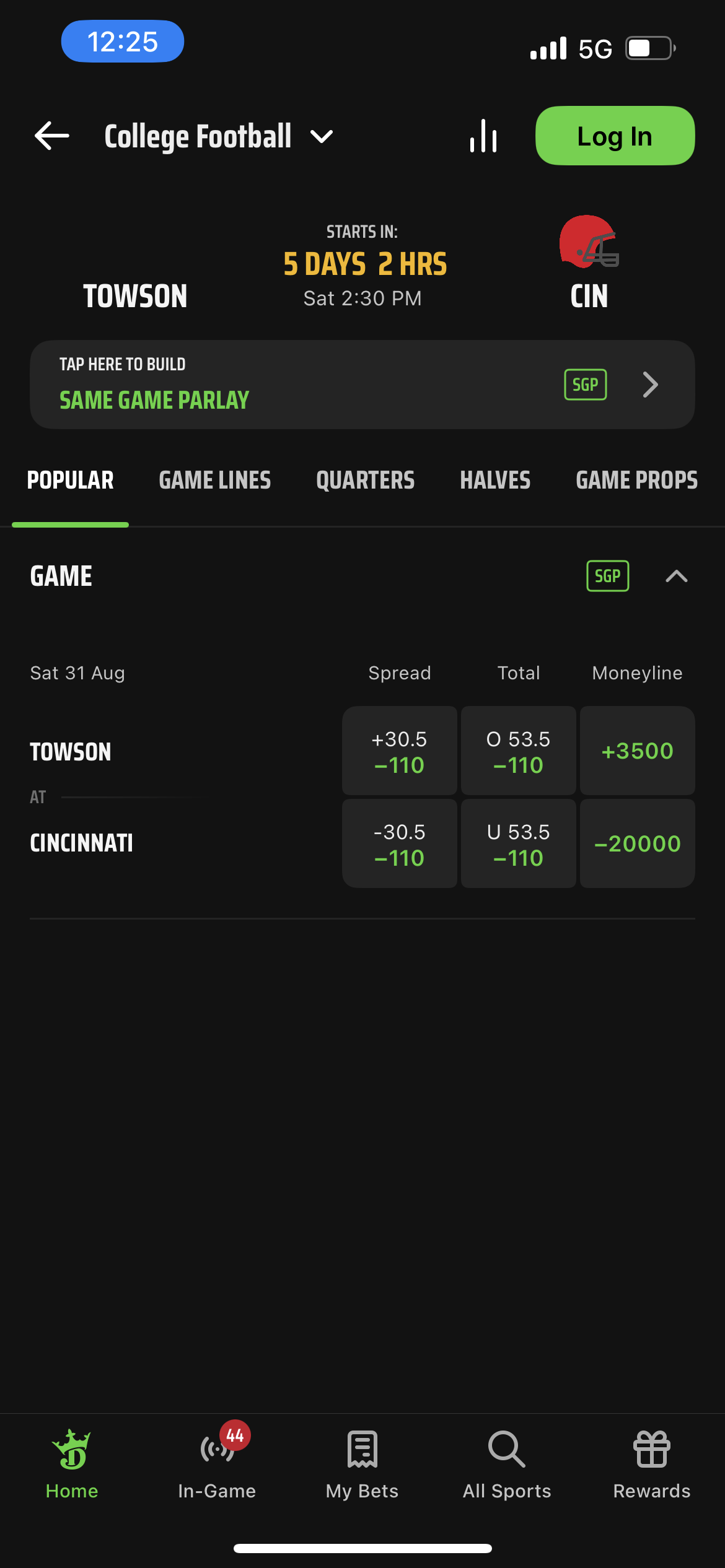Viewport: 725px width, 1568px height.
Task: Select Towson spread +30.5
Action: pos(400,751)
